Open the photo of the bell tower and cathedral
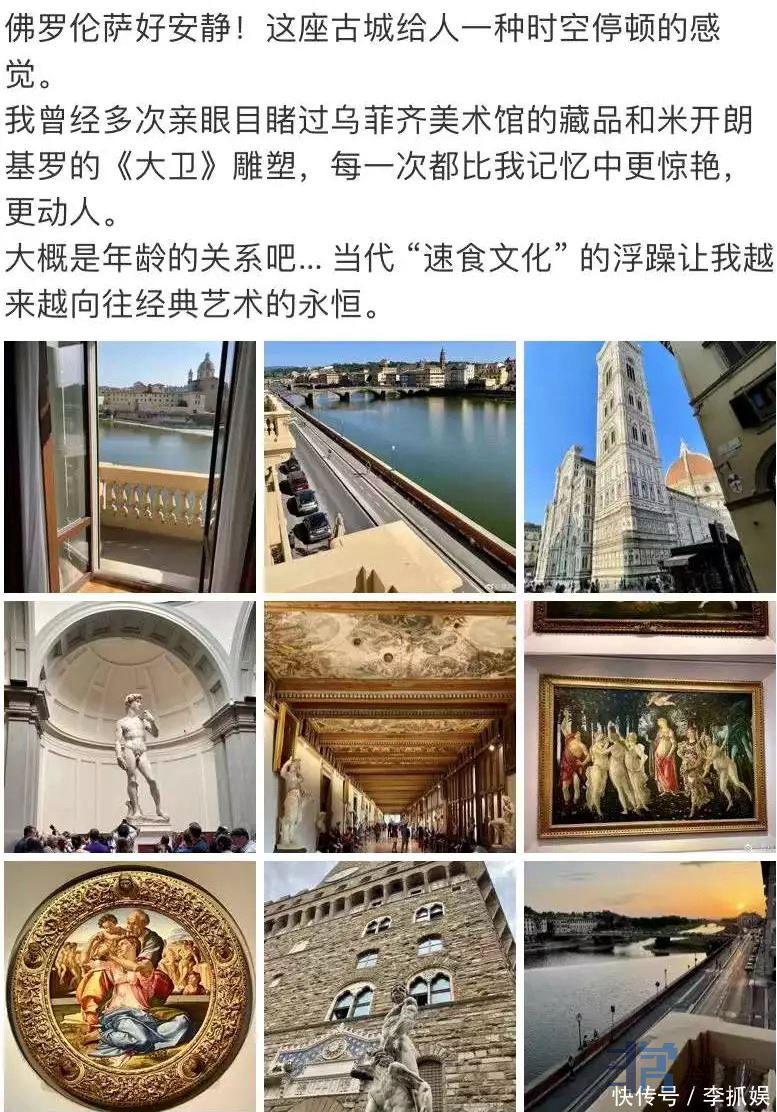Screen dimensions: 777x1112 pos(650,466)
